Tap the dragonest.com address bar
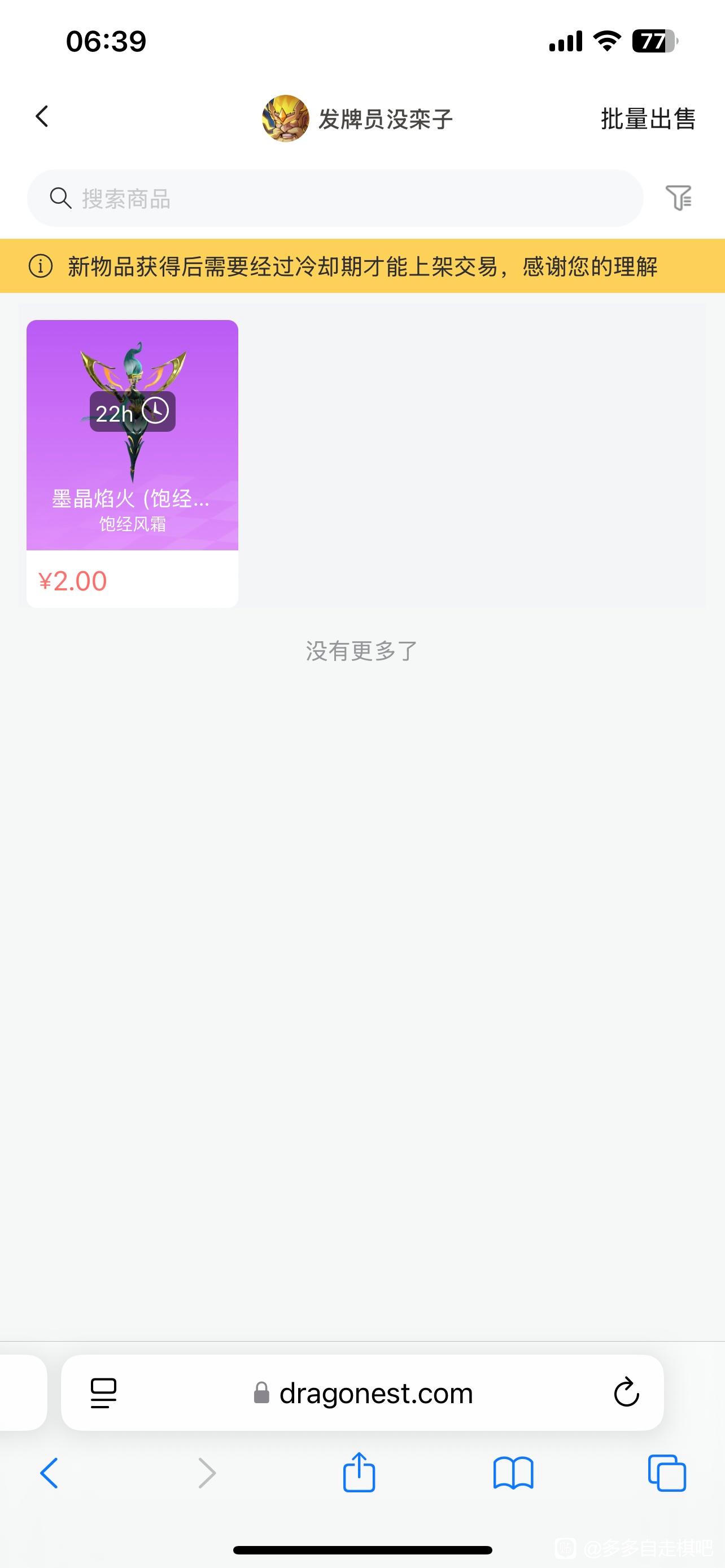Screen dimensions: 725x1568 [363, 1392]
